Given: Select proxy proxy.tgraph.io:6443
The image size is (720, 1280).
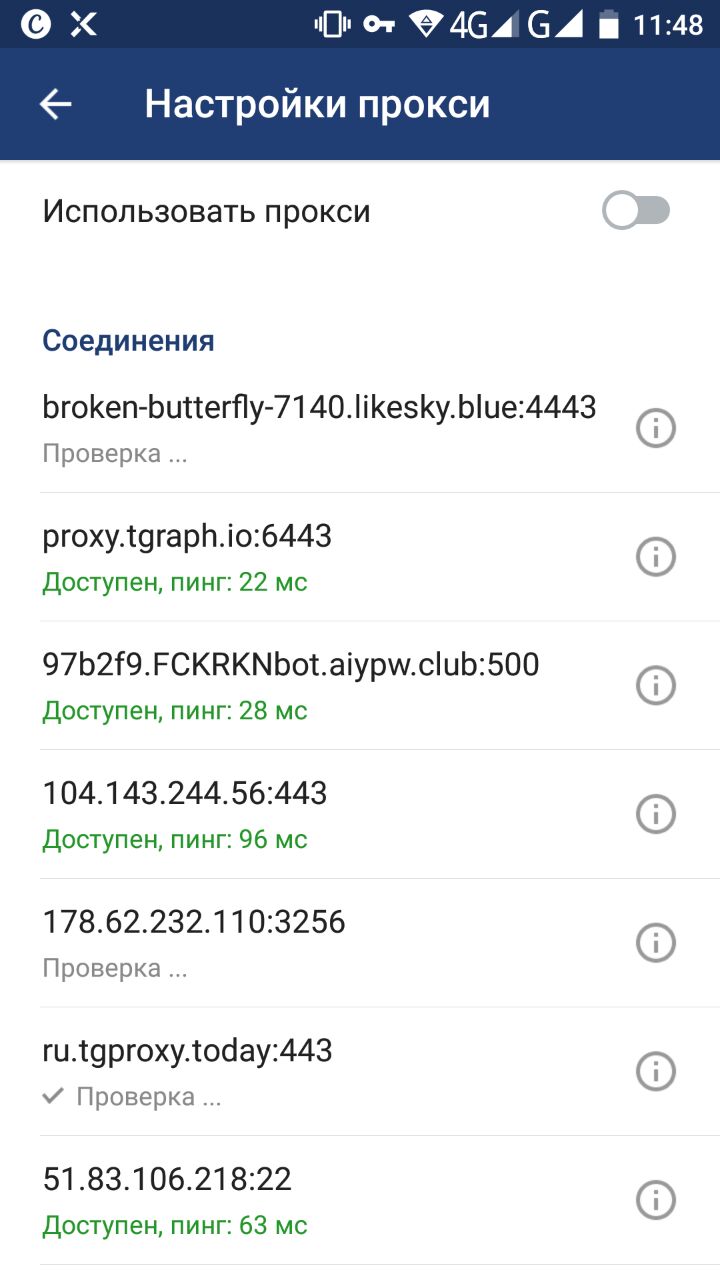Looking at the screenshot, I should tap(300, 556).
